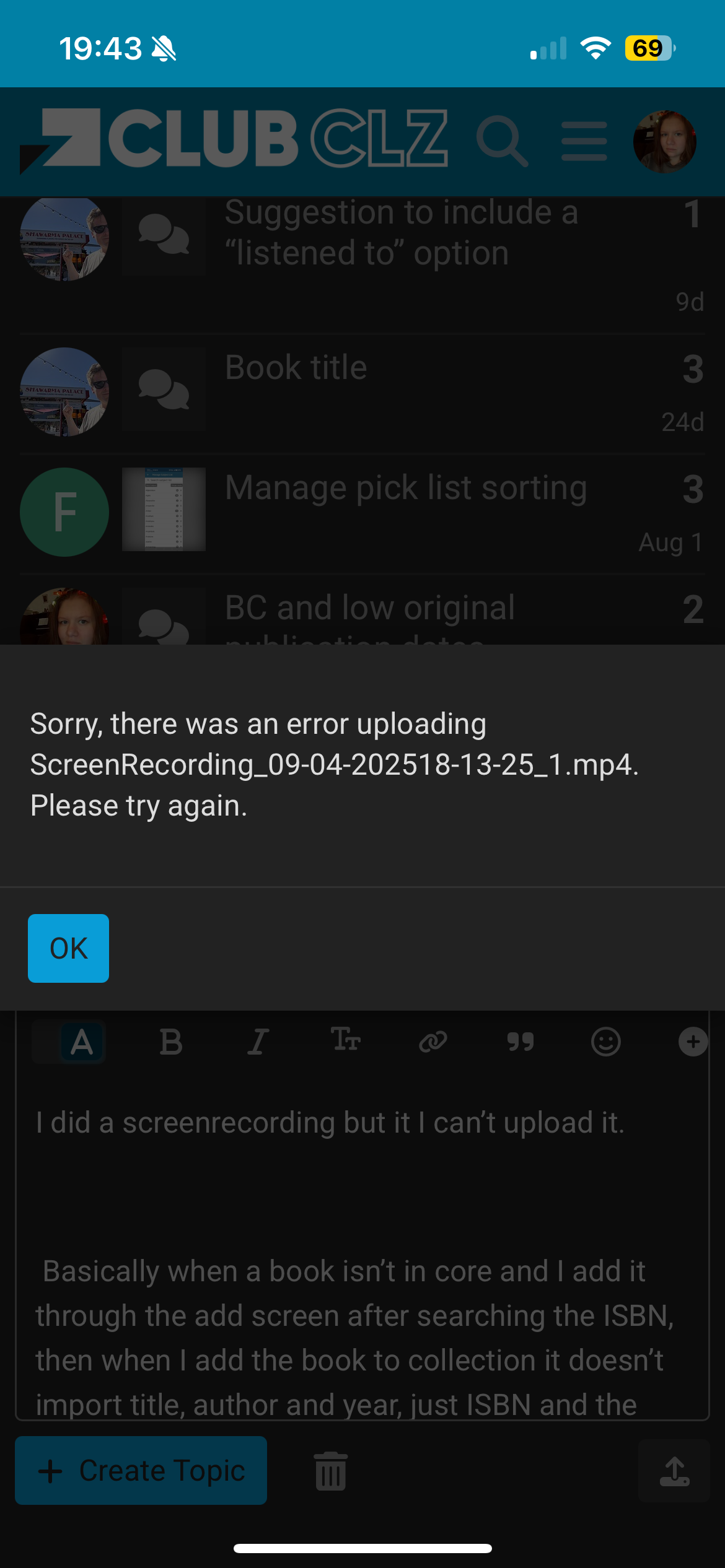This screenshot has height=1568, width=725.
Task: Insert a blockquote in the post
Action: pos(520,1042)
